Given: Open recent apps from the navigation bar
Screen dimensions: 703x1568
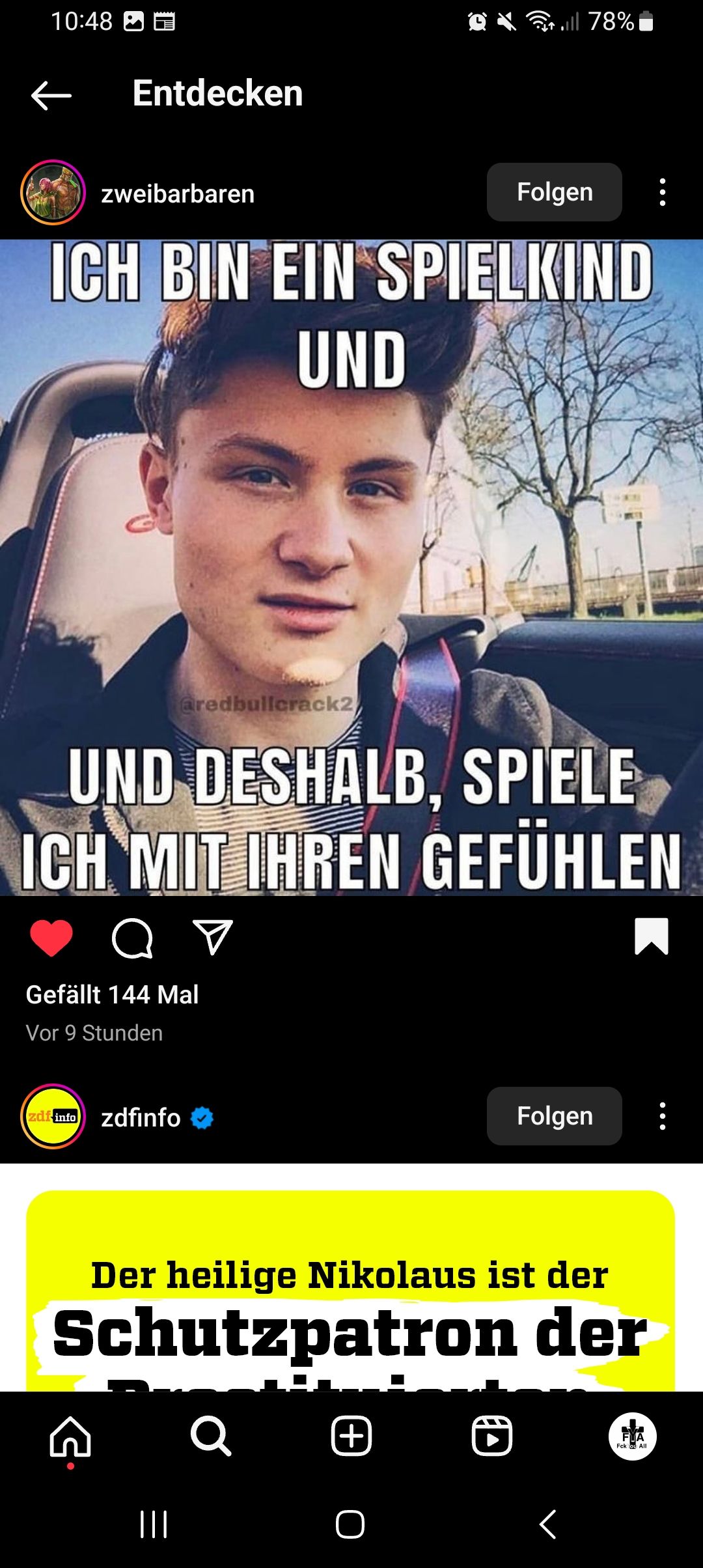Looking at the screenshot, I should click(154, 1524).
